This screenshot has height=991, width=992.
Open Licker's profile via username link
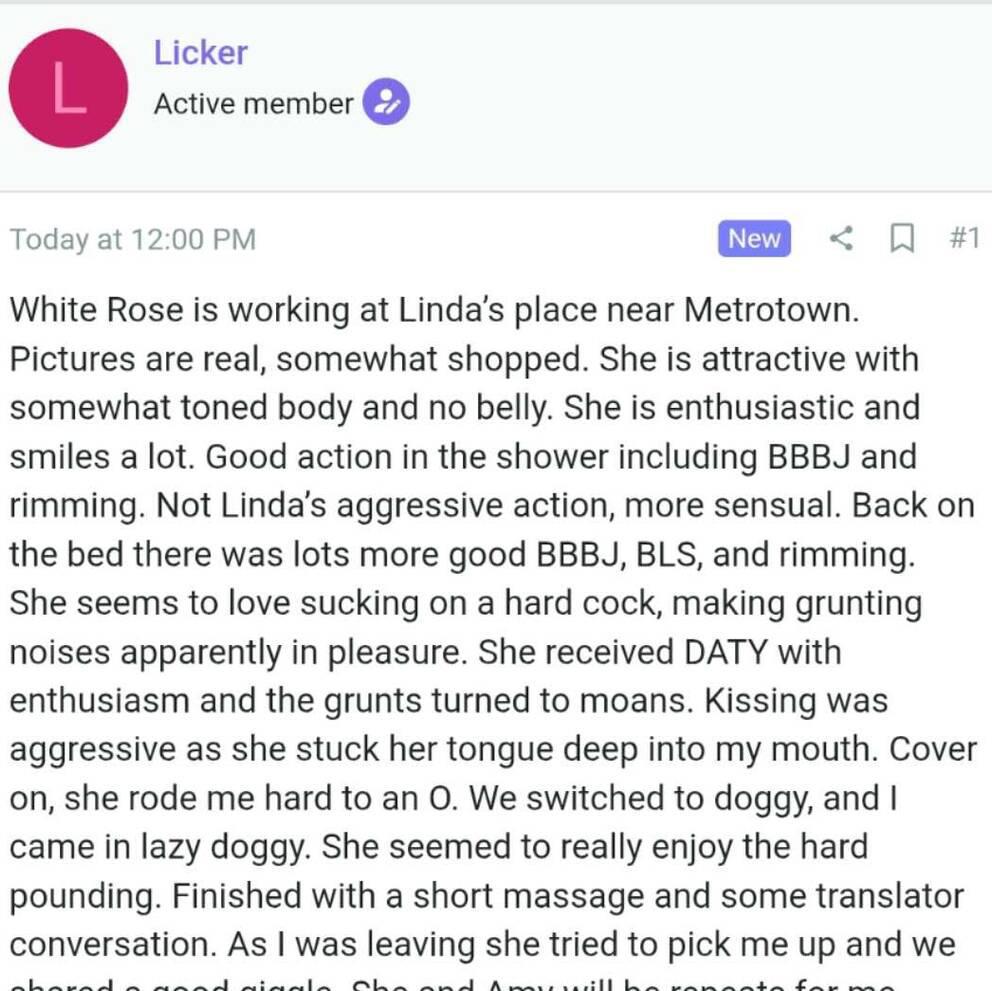pyautogui.click(x=200, y=52)
